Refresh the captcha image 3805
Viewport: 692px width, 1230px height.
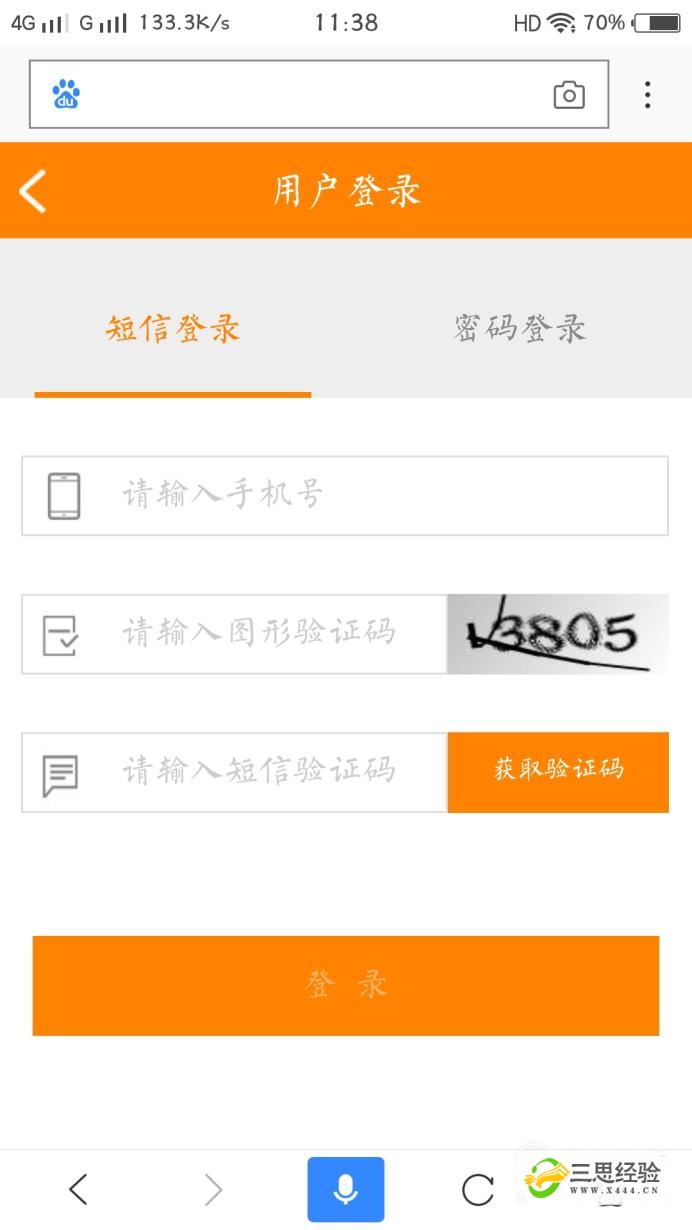tap(557, 634)
